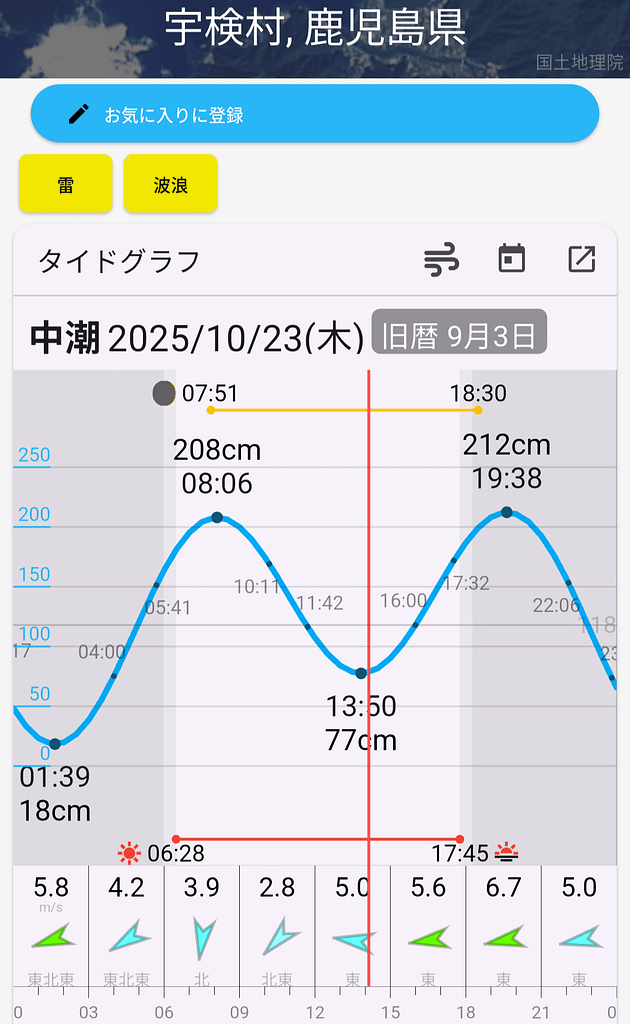The height and width of the screenshot is (1024, 630).
Task: Tap the お気に入りに登録 favorite button
Action: [x=314, y=114]
